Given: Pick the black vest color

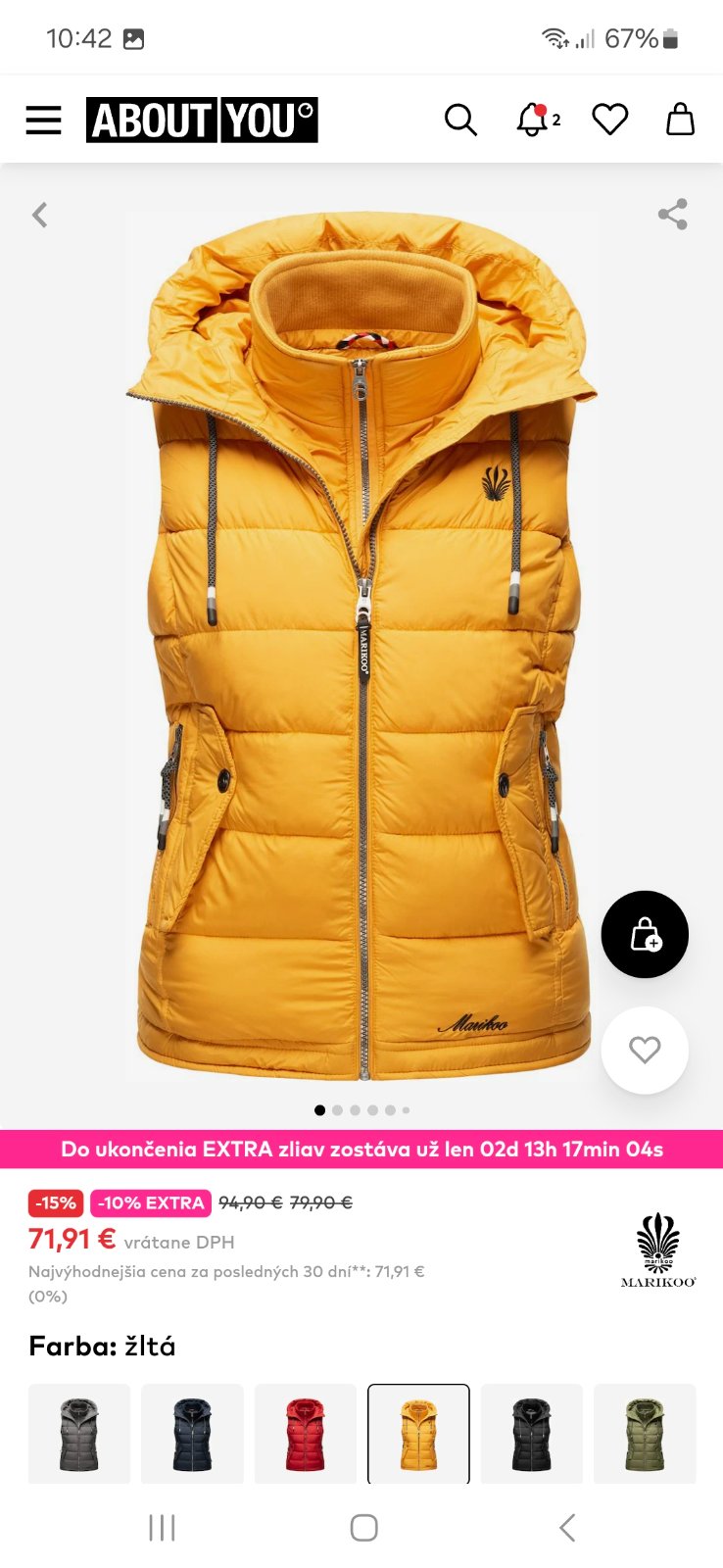Looking at the screenshot, I should [x=532, y=1434].
